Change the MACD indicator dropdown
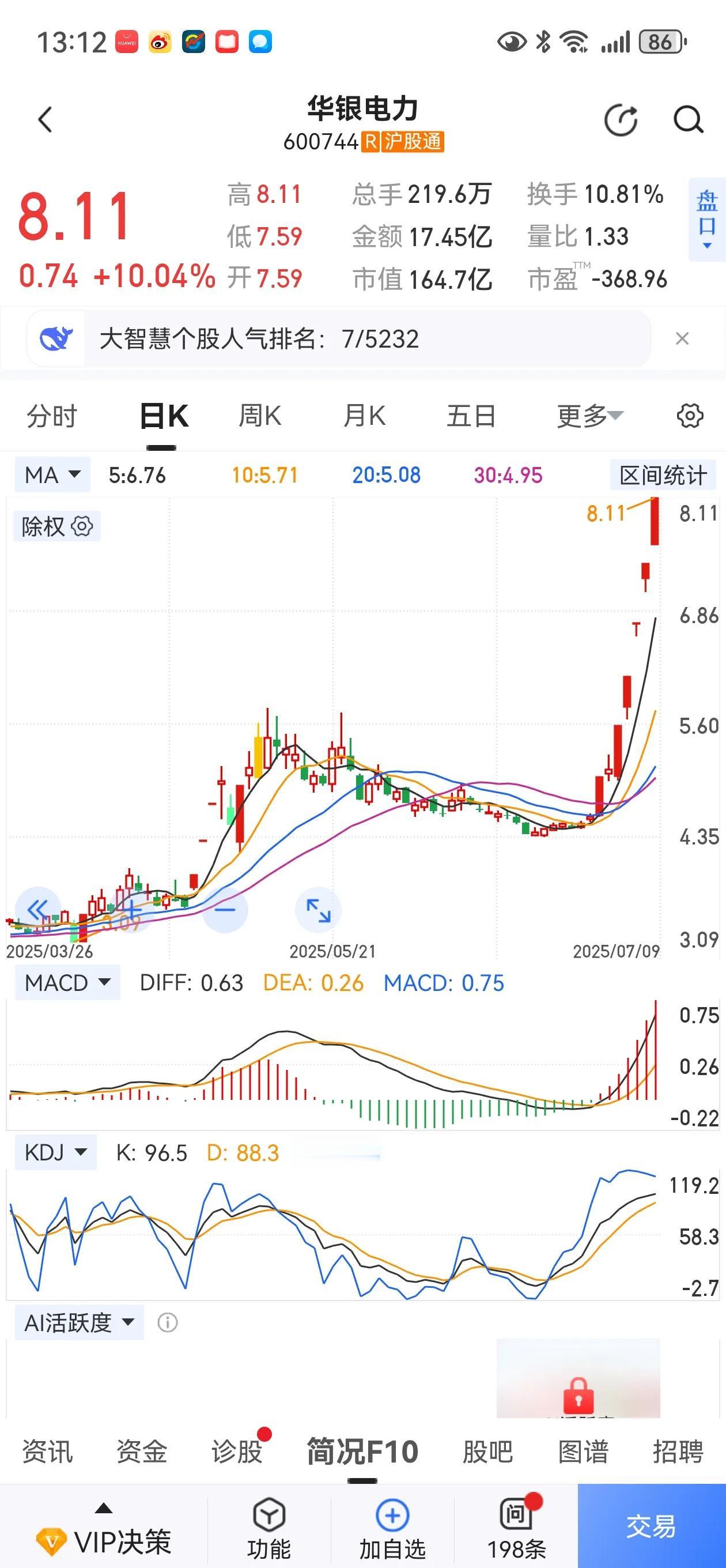This screenshot has width=726, height=1568. [67, 983]
